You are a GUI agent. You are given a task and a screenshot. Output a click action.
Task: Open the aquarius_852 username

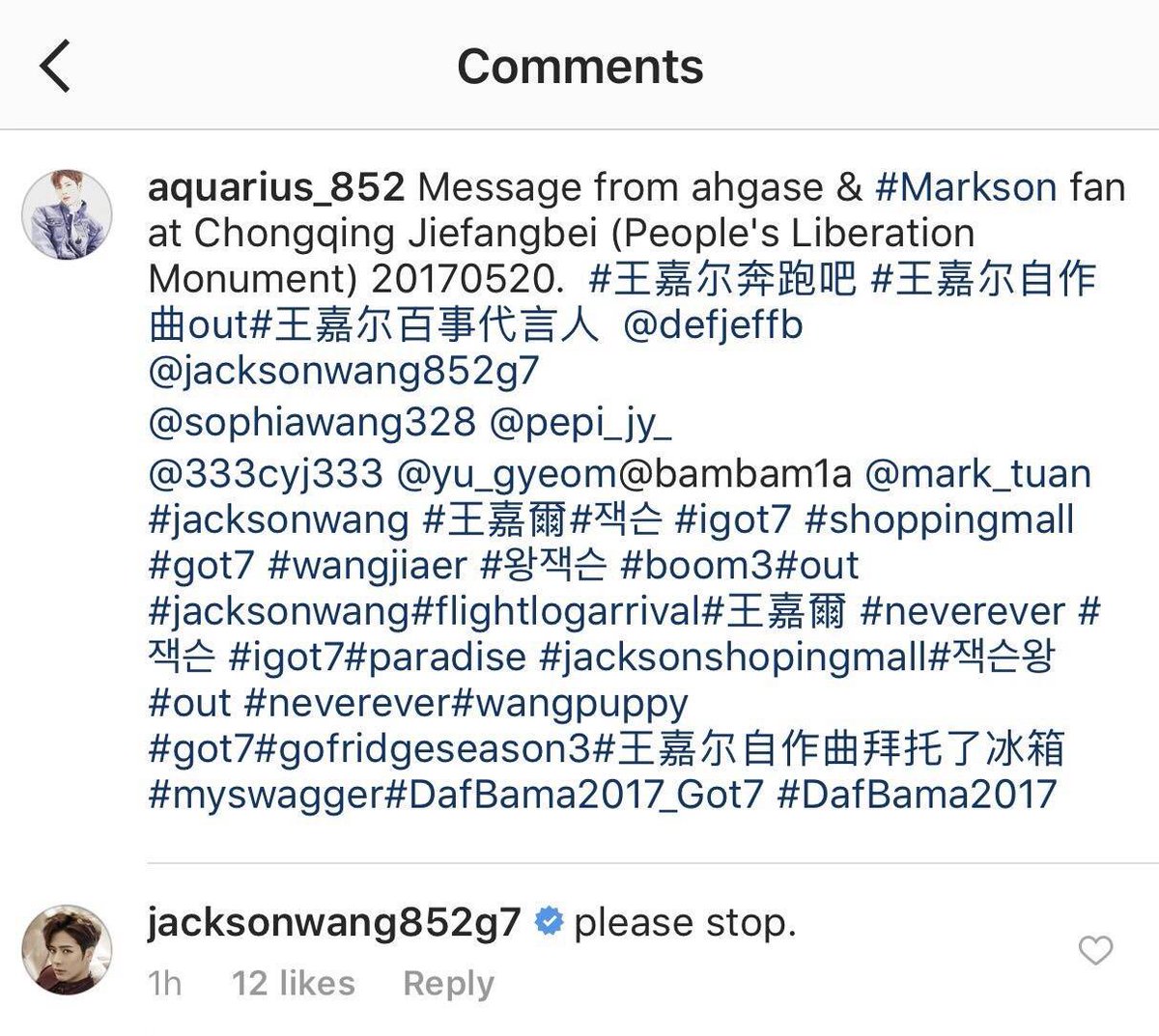(275, 186)
